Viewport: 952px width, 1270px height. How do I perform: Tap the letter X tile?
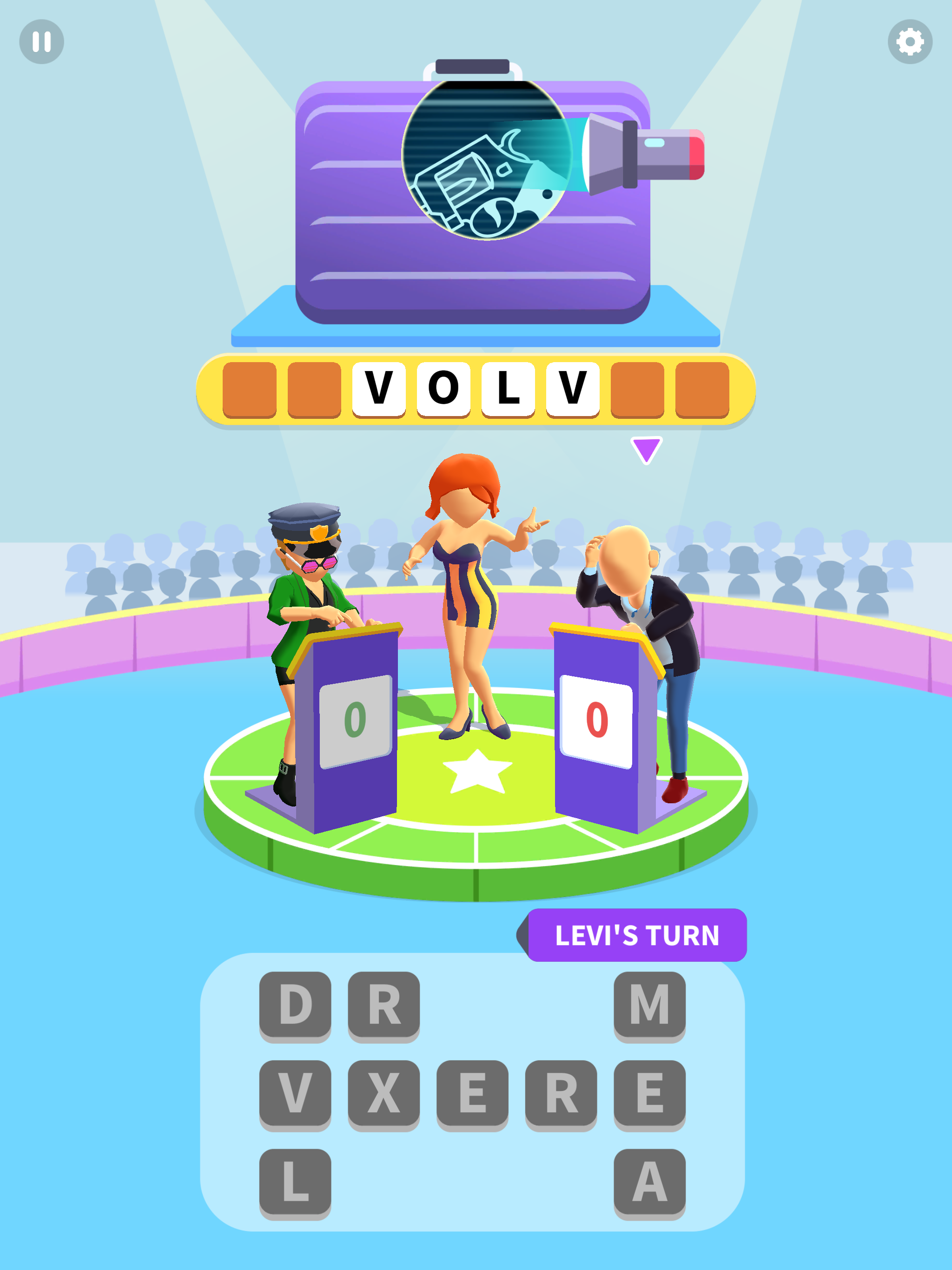(383, 1093)
